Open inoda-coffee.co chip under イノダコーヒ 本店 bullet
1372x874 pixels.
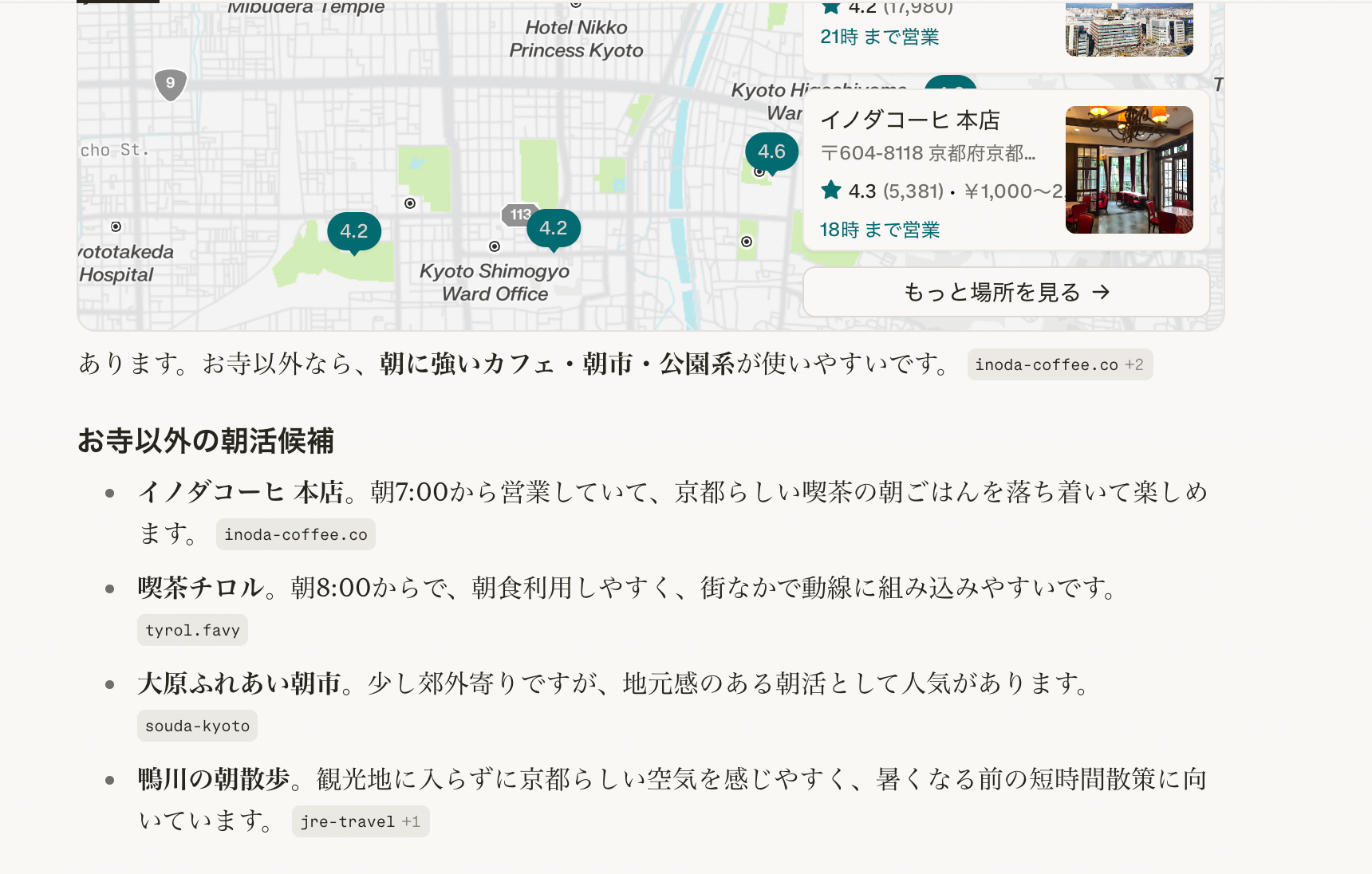296,534
